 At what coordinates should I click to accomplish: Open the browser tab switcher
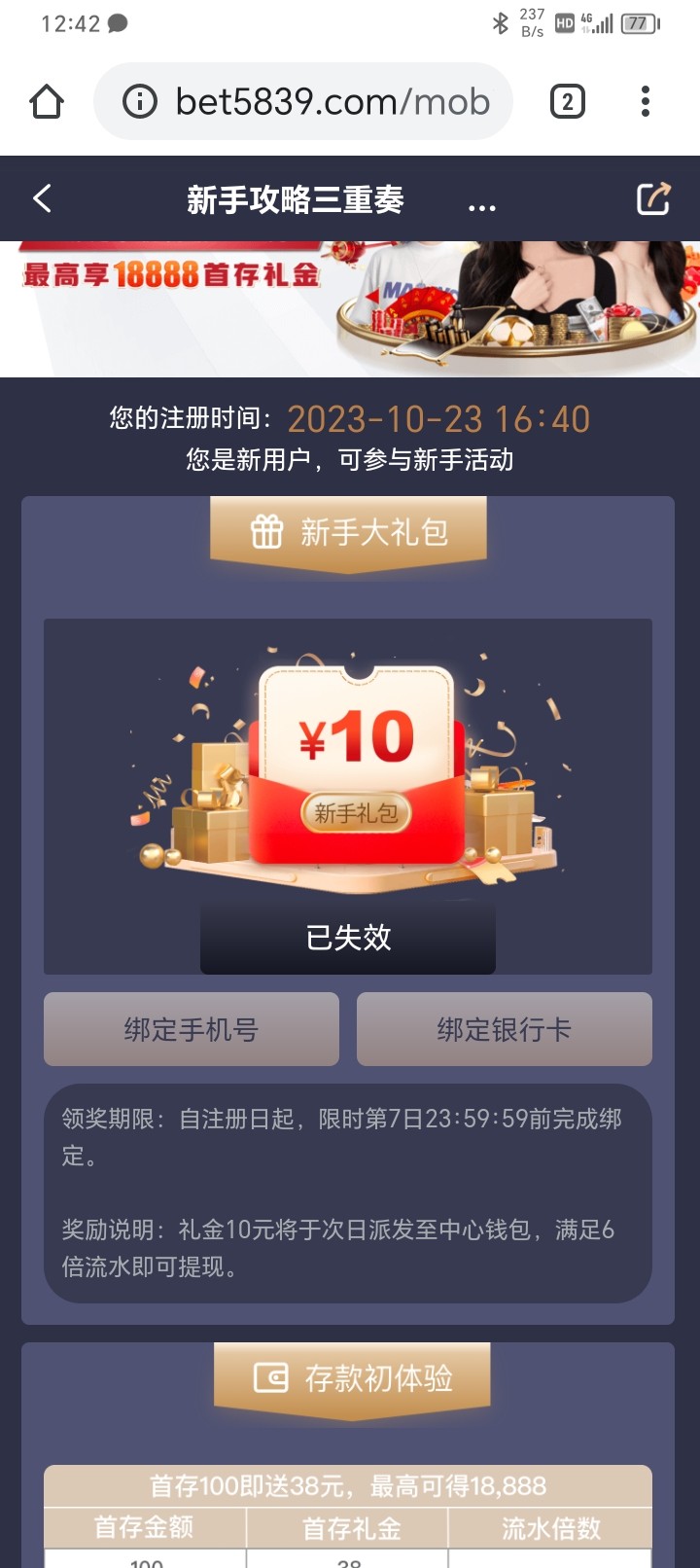click(568, 101)
